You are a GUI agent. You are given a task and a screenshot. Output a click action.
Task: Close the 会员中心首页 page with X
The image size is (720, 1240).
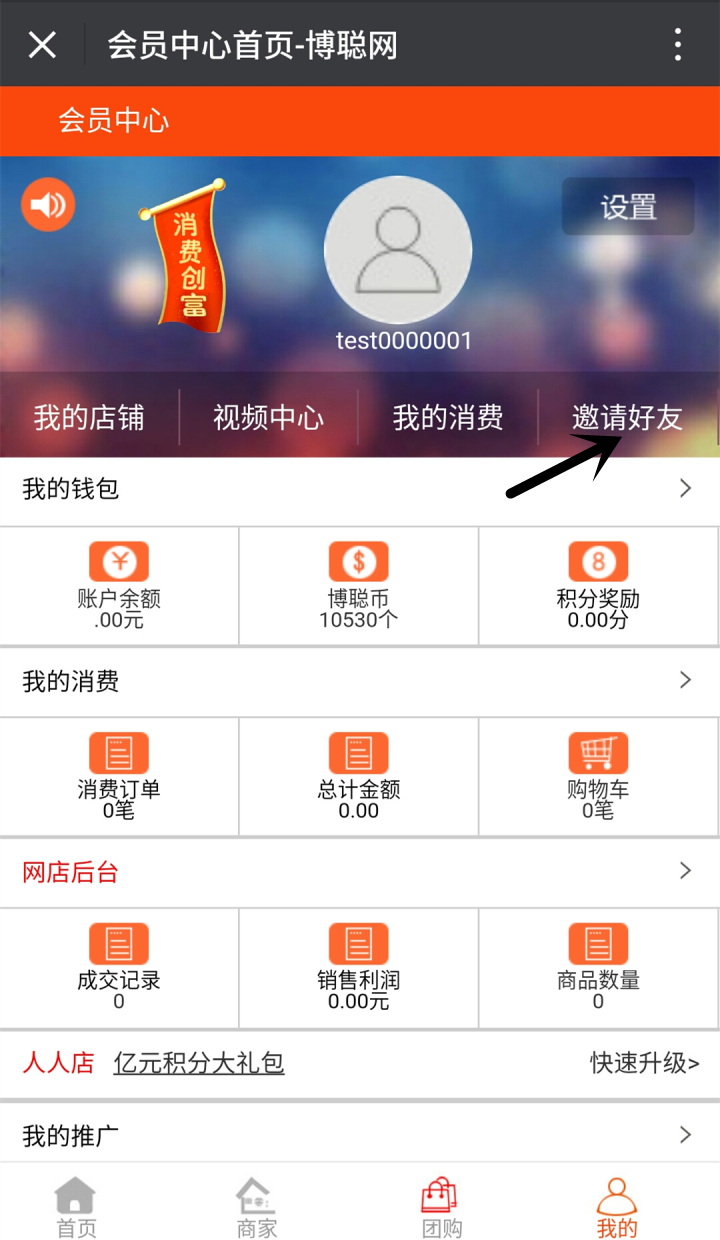[42, 45]
